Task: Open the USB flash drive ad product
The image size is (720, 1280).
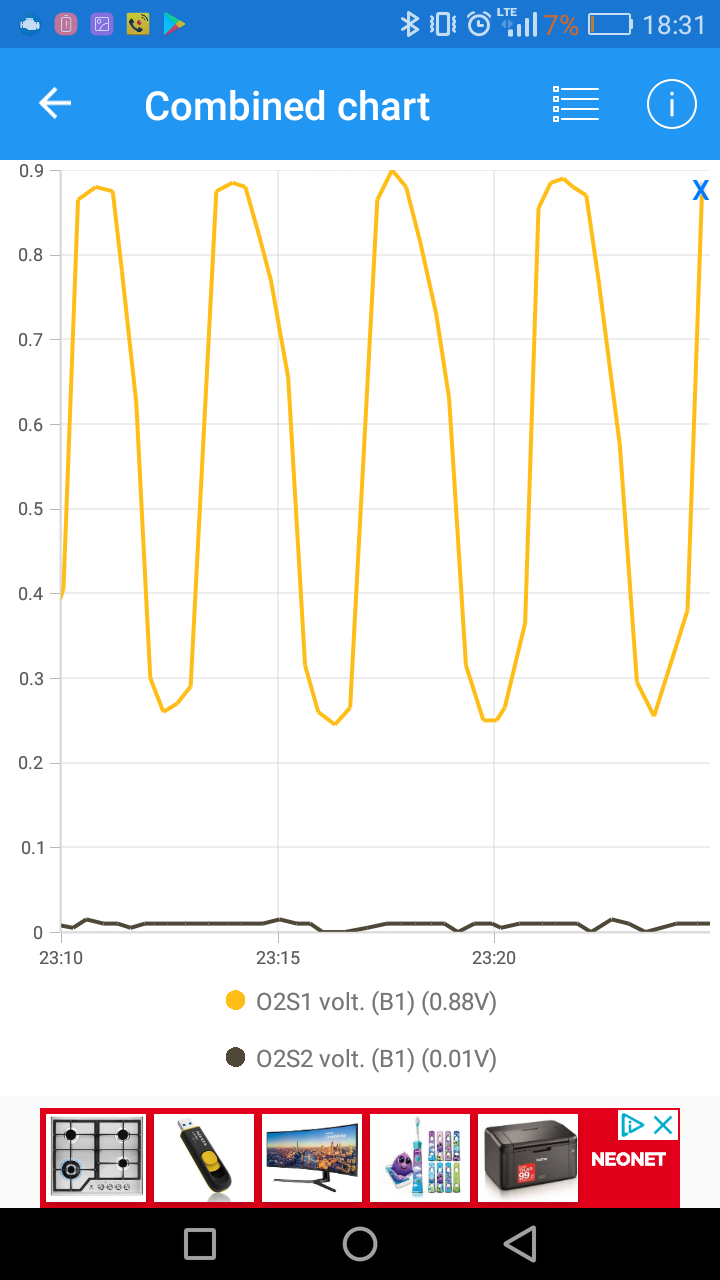Action: pos(204,1158)
